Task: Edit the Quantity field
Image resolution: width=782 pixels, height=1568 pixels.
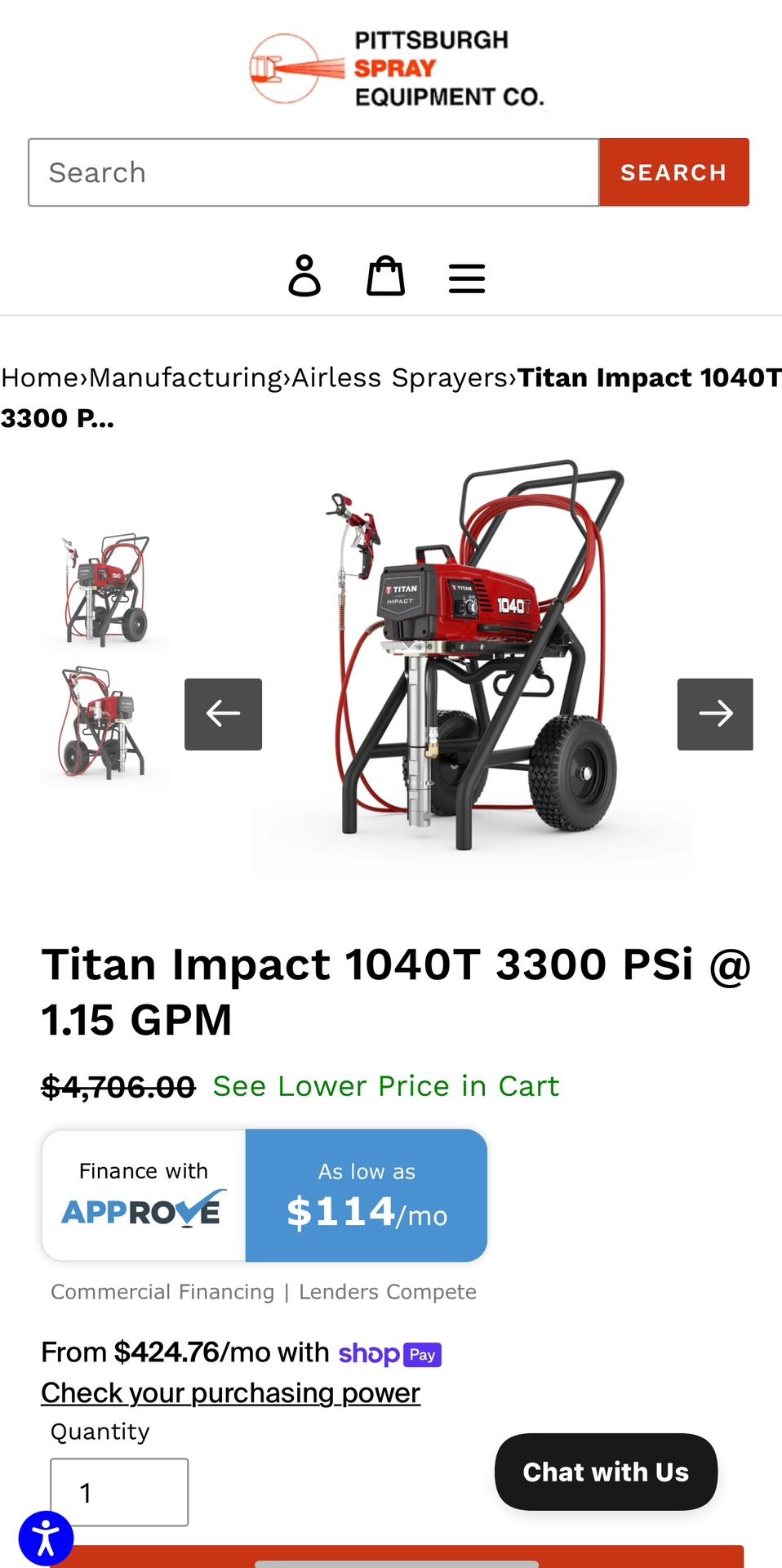Action: coord(119,1492)
